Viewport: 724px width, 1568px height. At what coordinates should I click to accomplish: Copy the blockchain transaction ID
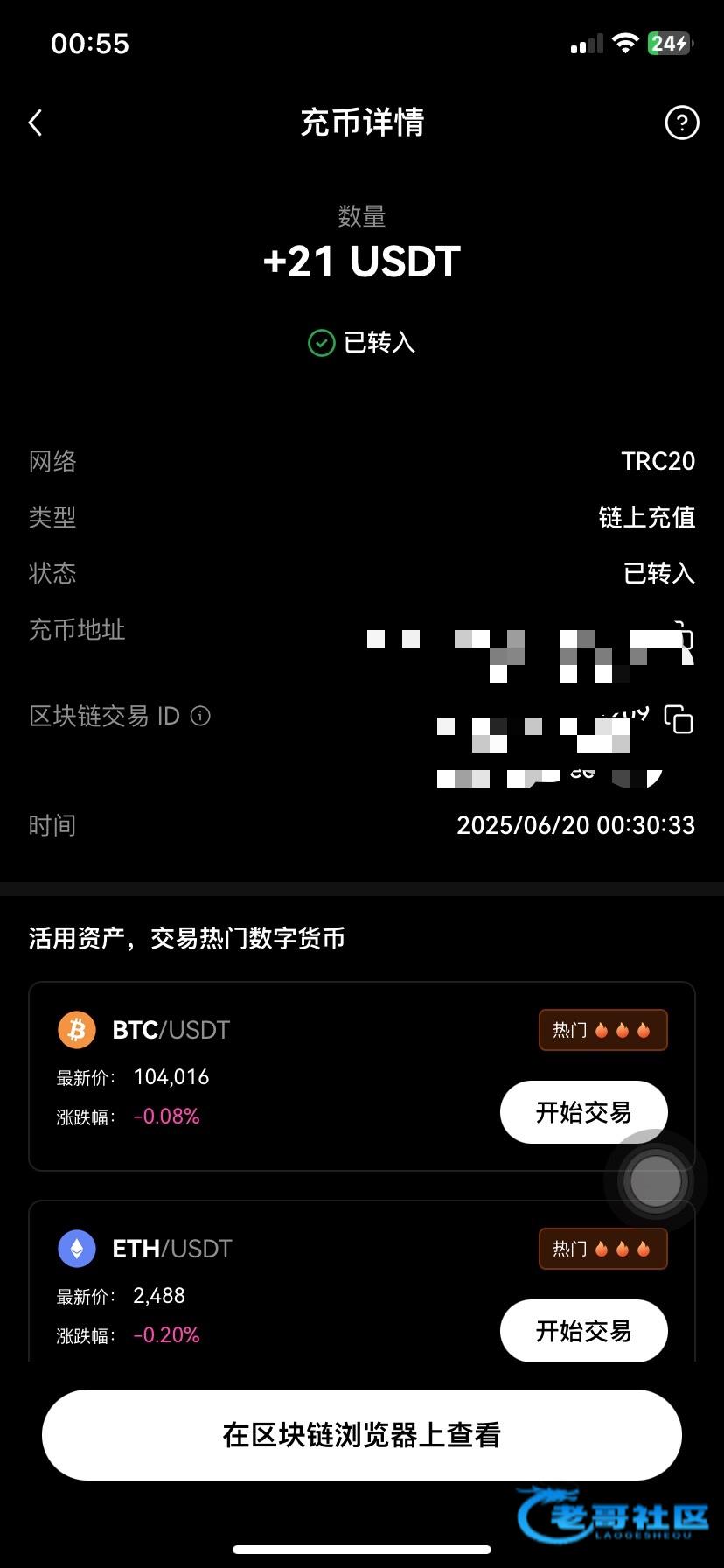coord(679,719)
